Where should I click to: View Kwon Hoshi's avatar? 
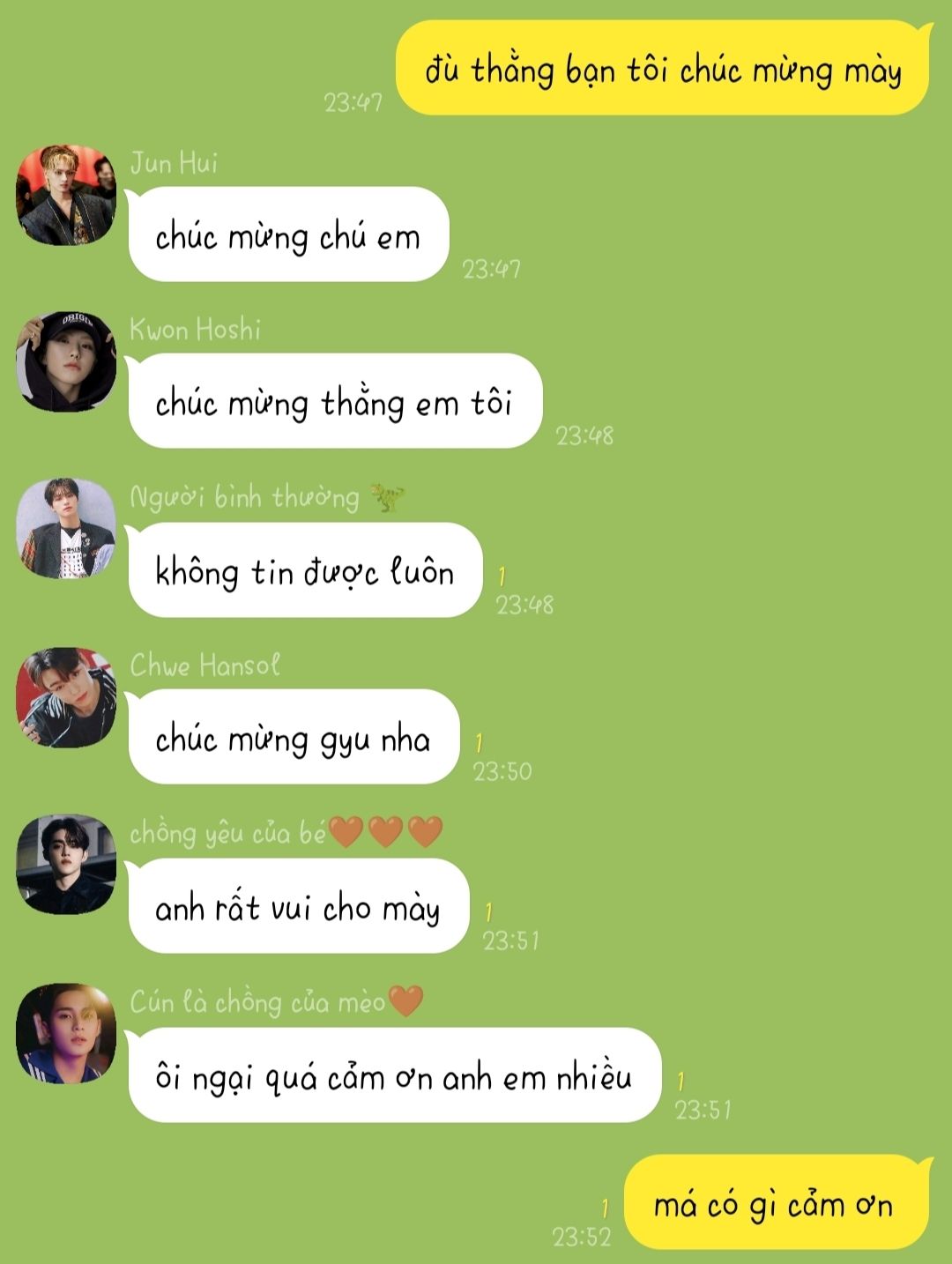tap(66, 361)
